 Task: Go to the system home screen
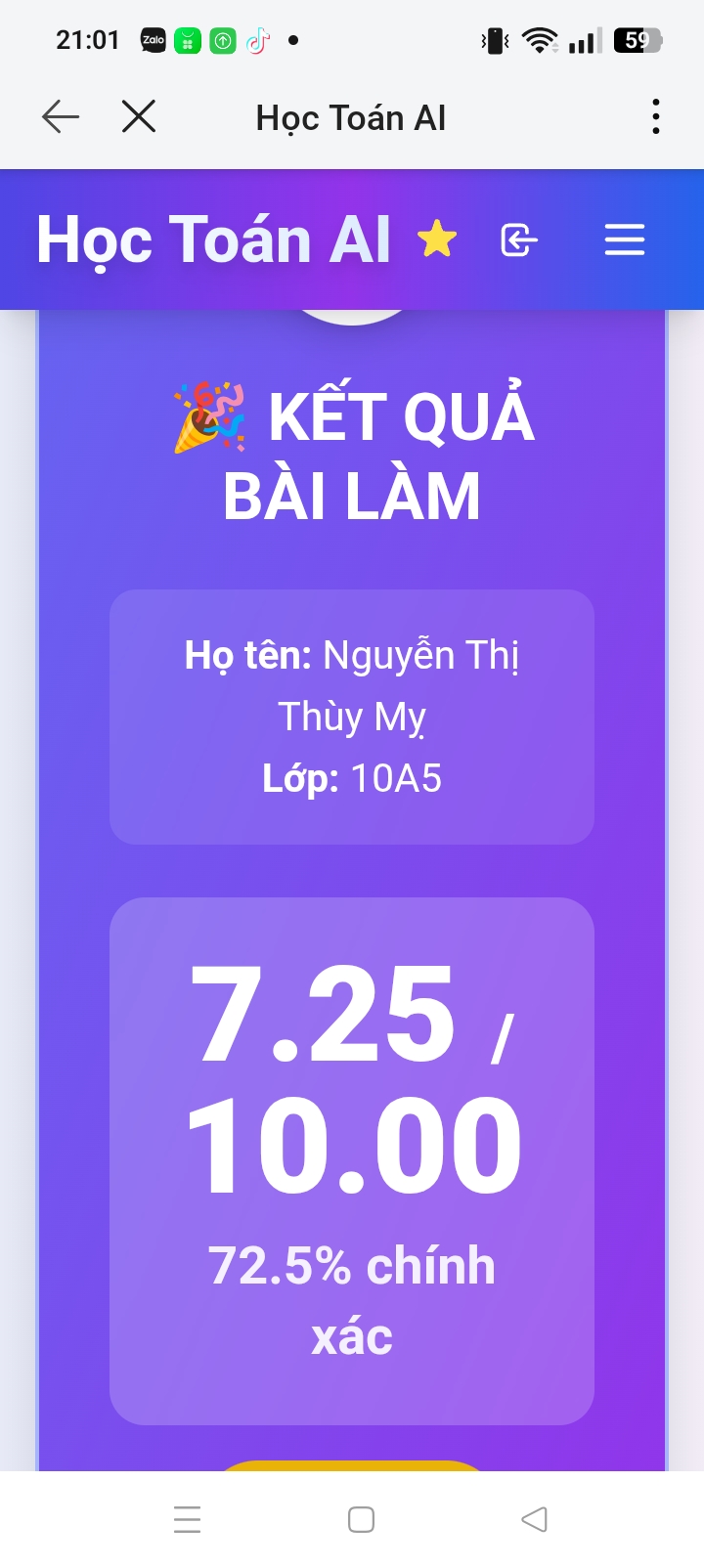point(361,1519)
